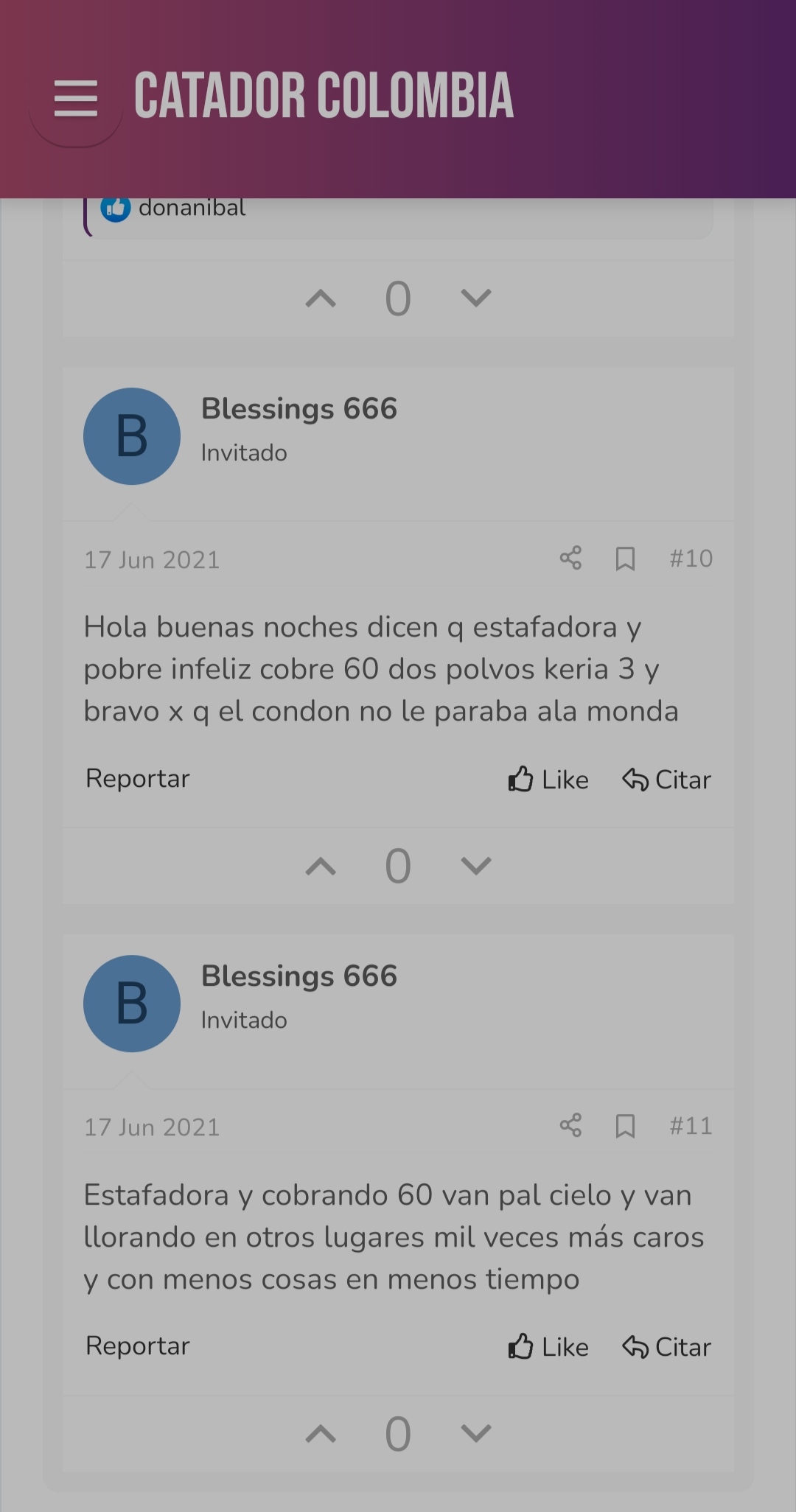Tap Citar to quote post #11

pyautogui.click(x=666, y=1346)
